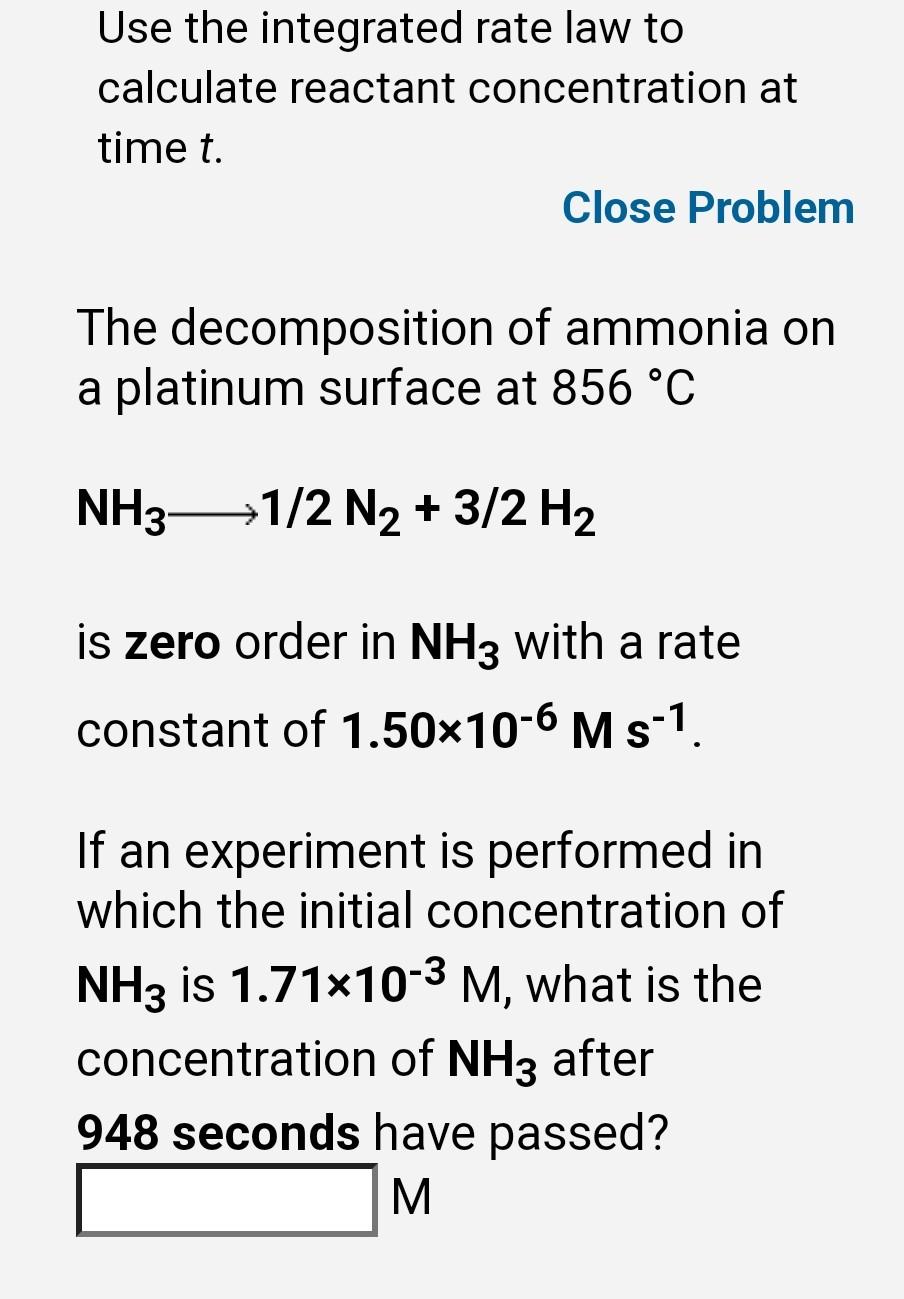Tap the Close Problem link
Image resolution: width=904 pixels, height=1299 pixels.
(x=708, y=208)
